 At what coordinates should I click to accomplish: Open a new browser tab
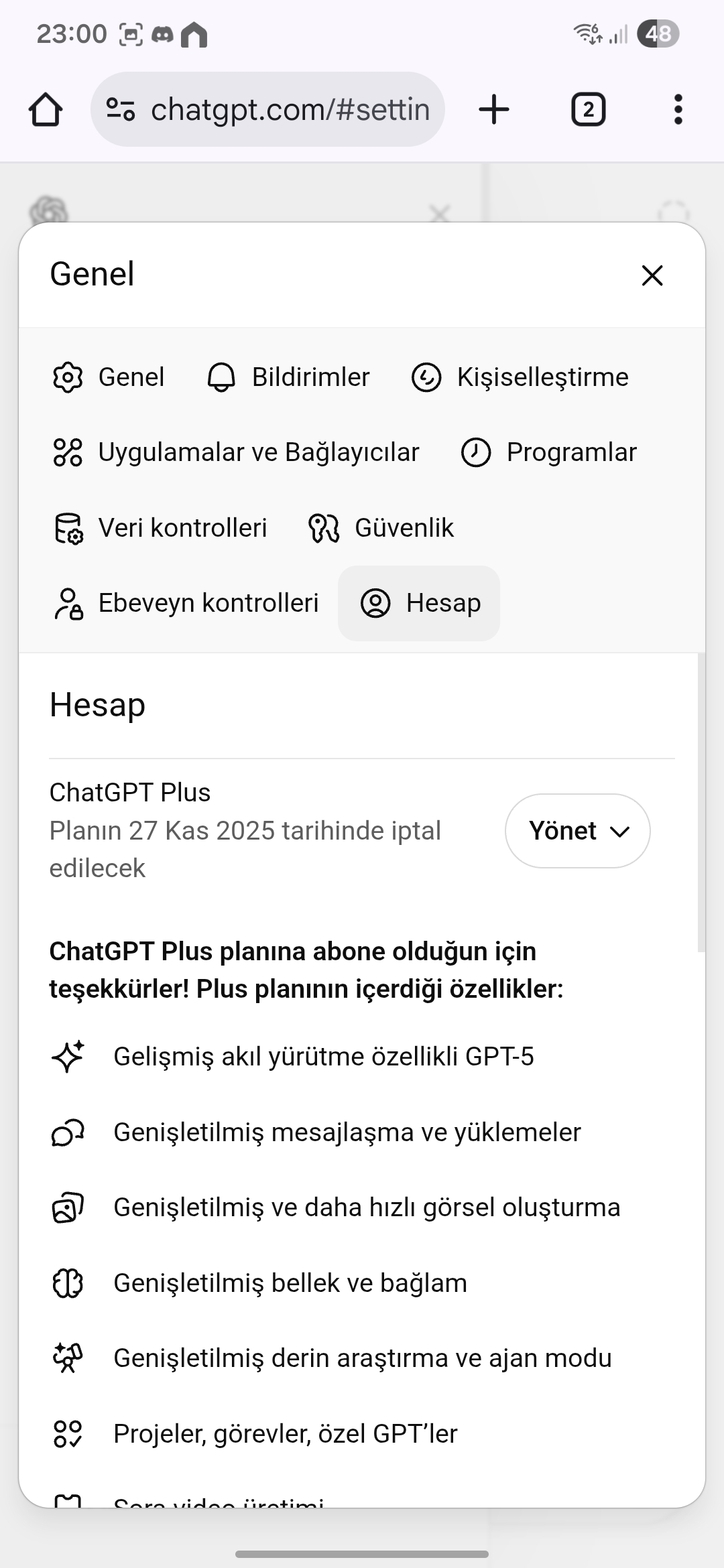coord(494,109)
